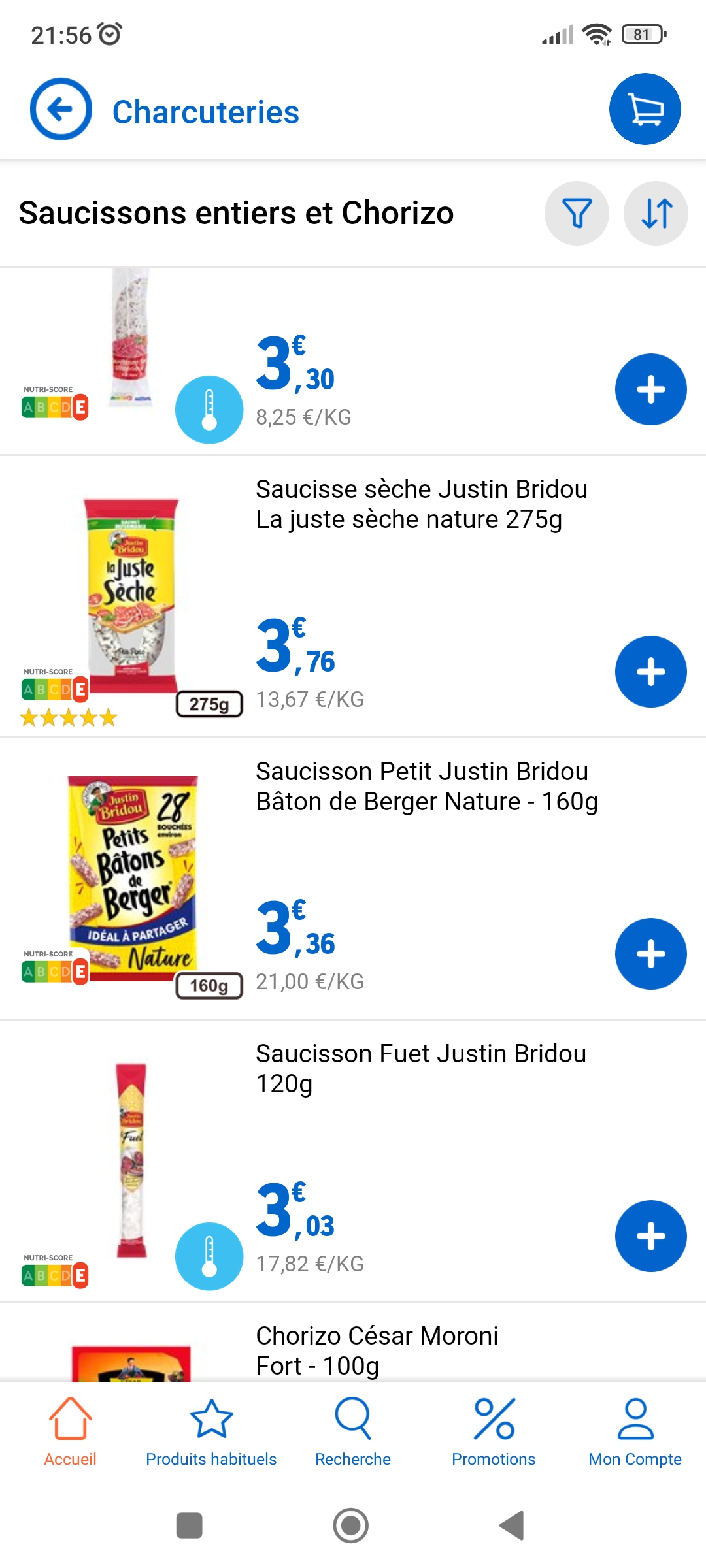Add Bâton de Berger Nature 160g to cart
This screenshot has width=706, height=1568.
pos(650,954)
